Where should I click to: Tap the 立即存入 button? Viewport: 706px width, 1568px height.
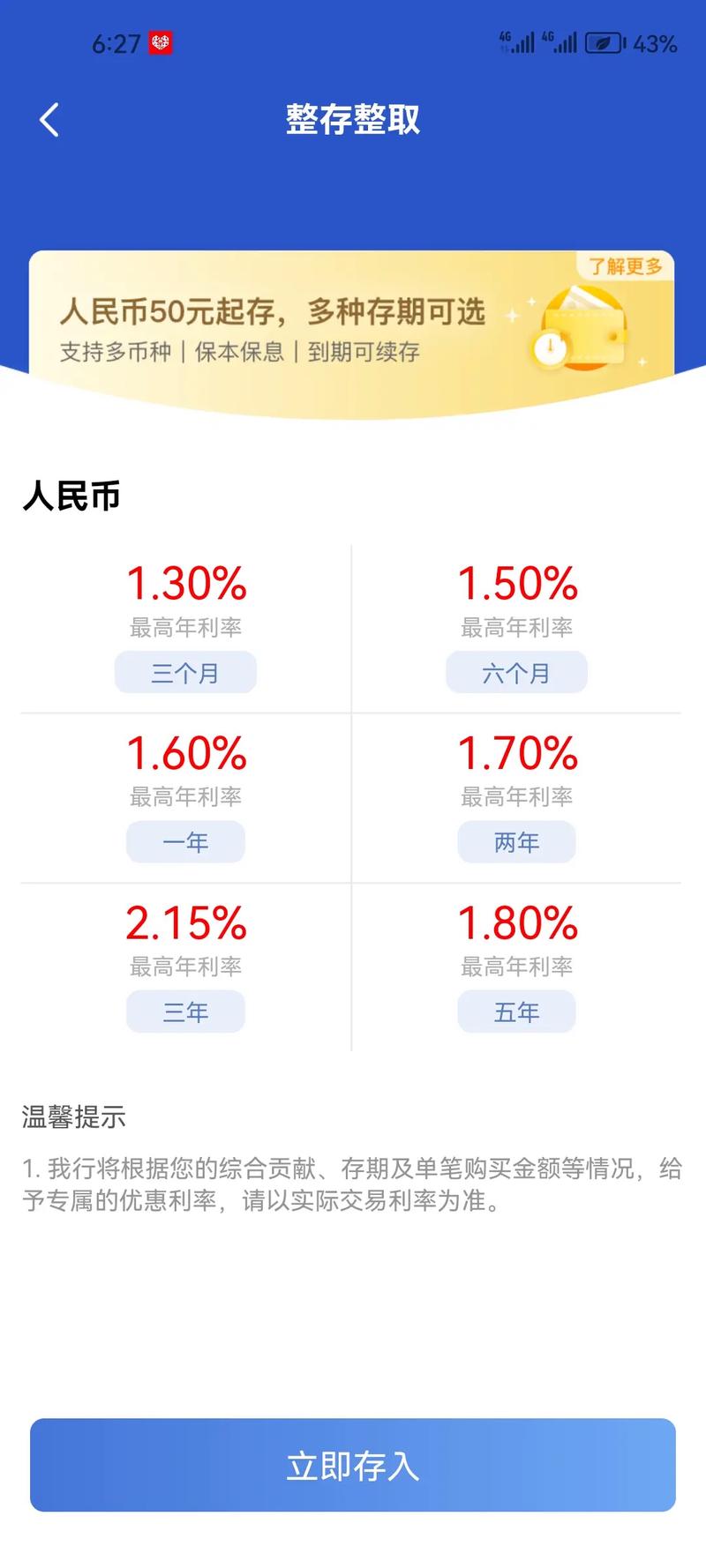tap(353, 1465)
